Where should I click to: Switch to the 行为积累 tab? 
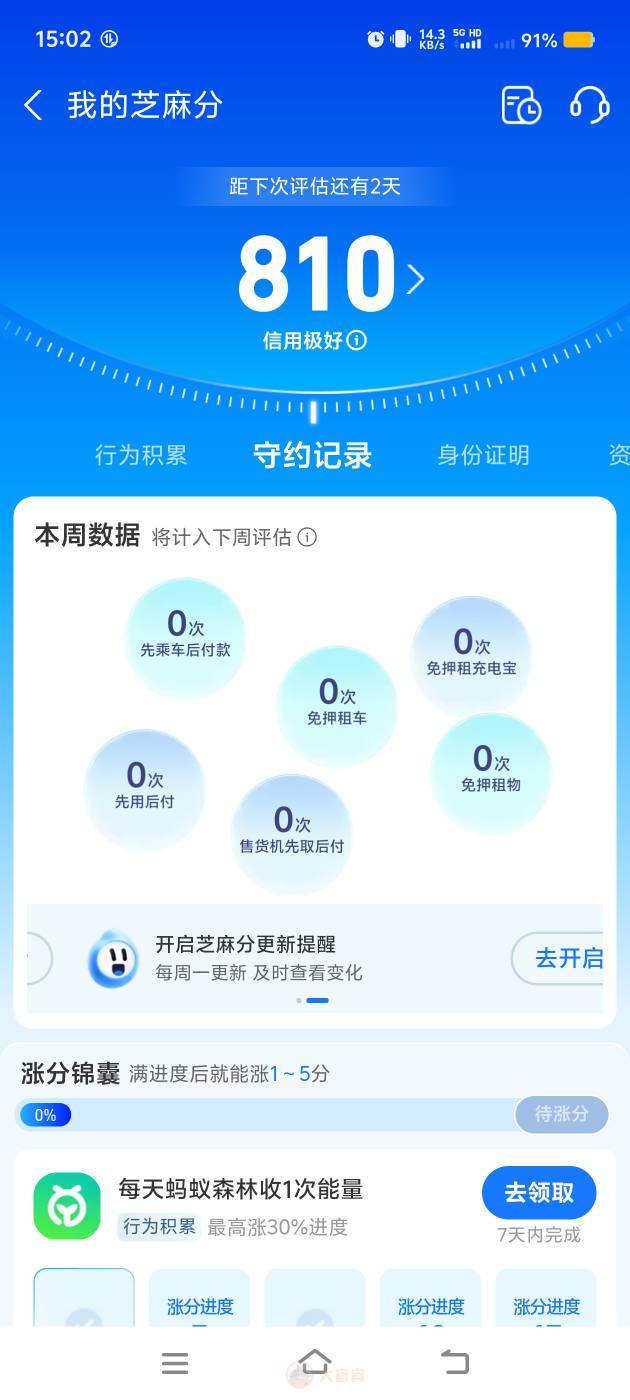pos(141,455)
